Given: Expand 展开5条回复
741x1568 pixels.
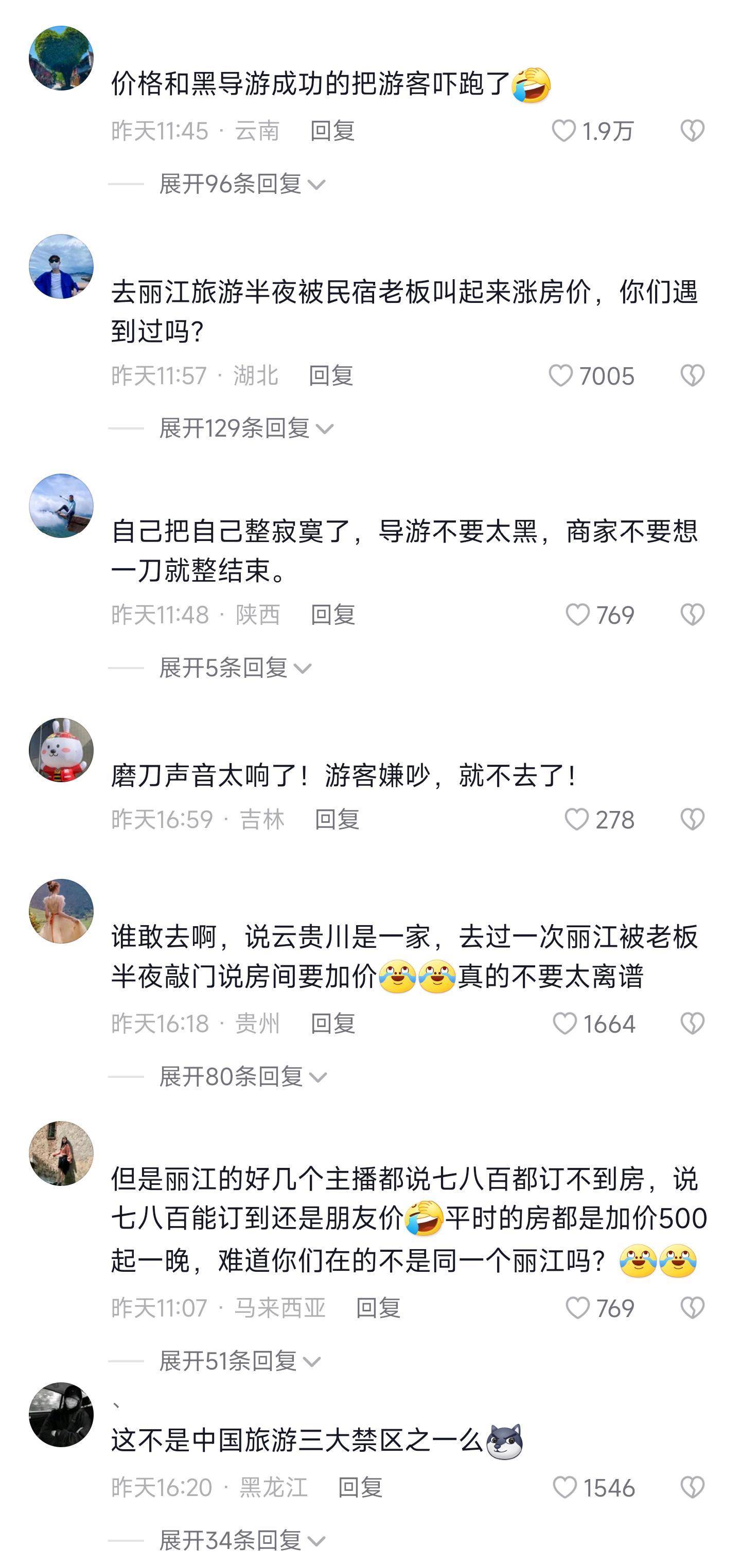Looking at the screenshot, I should click(x=235, y=668).
